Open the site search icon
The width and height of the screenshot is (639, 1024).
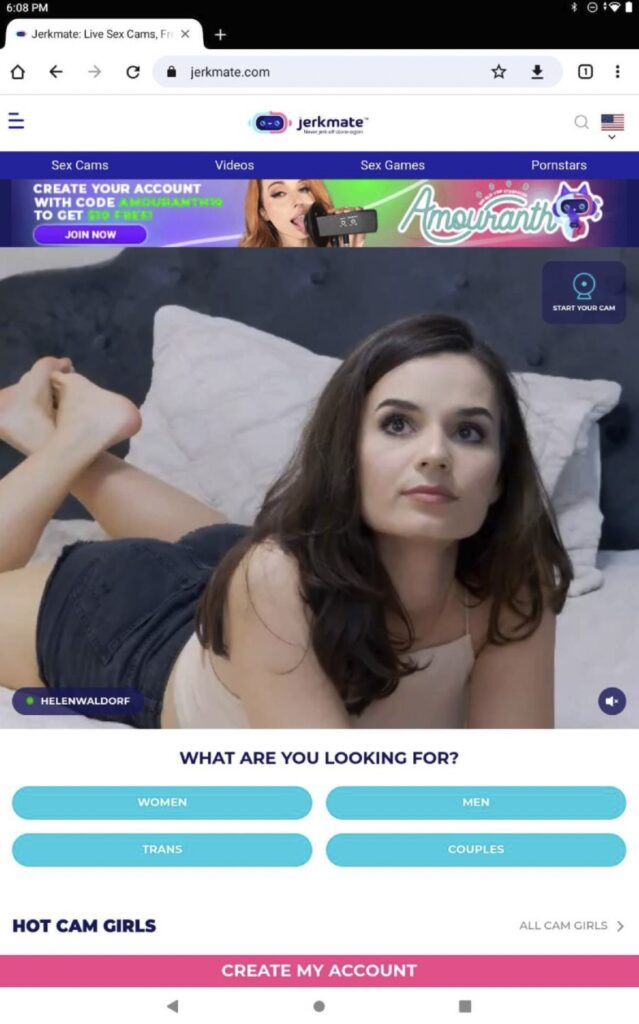point(581,122)
